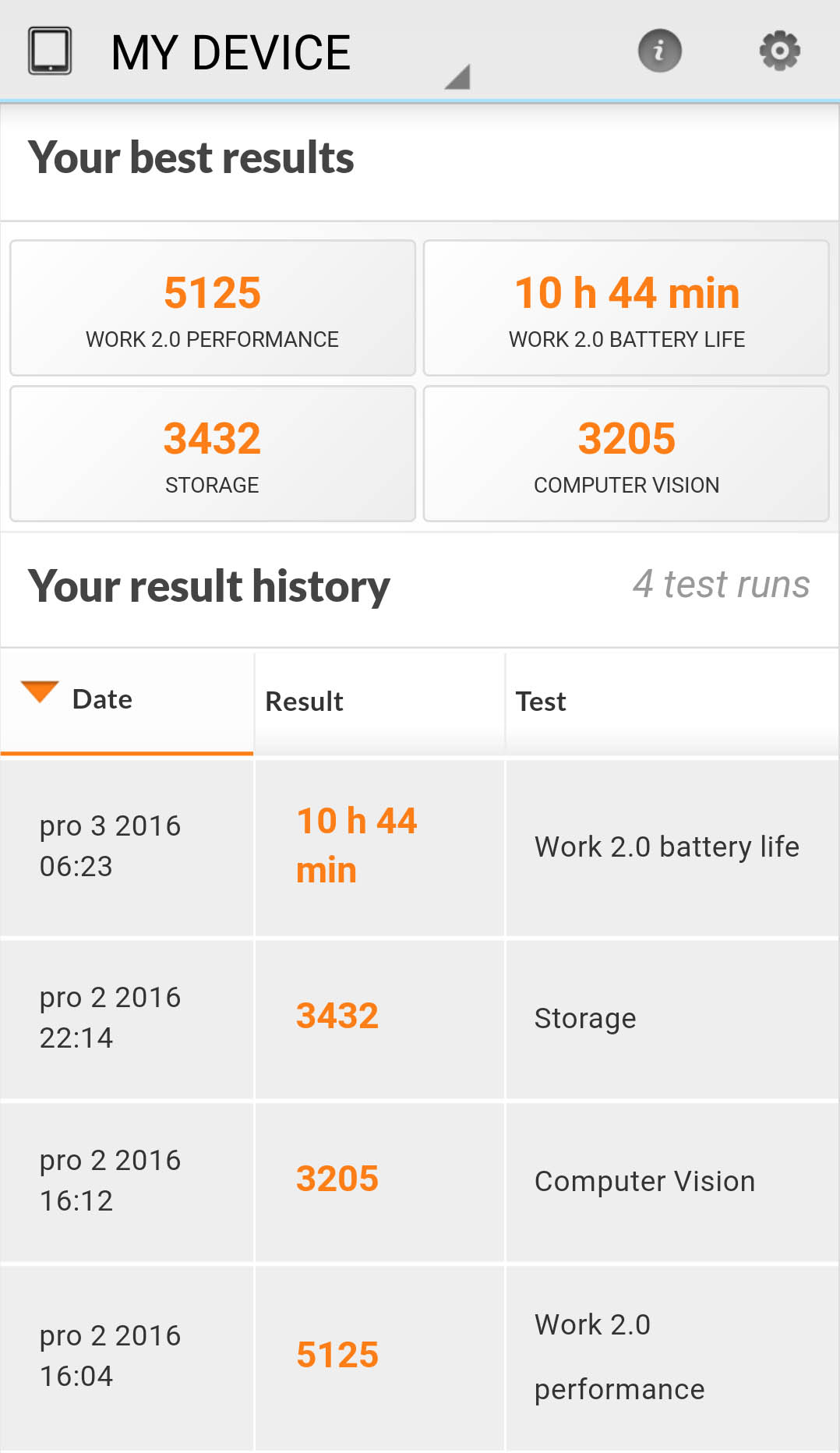This screenshot has height=1453, width=840.
Task: Open the Work 2.0 Performance best result card
Action: click(212, 308)
